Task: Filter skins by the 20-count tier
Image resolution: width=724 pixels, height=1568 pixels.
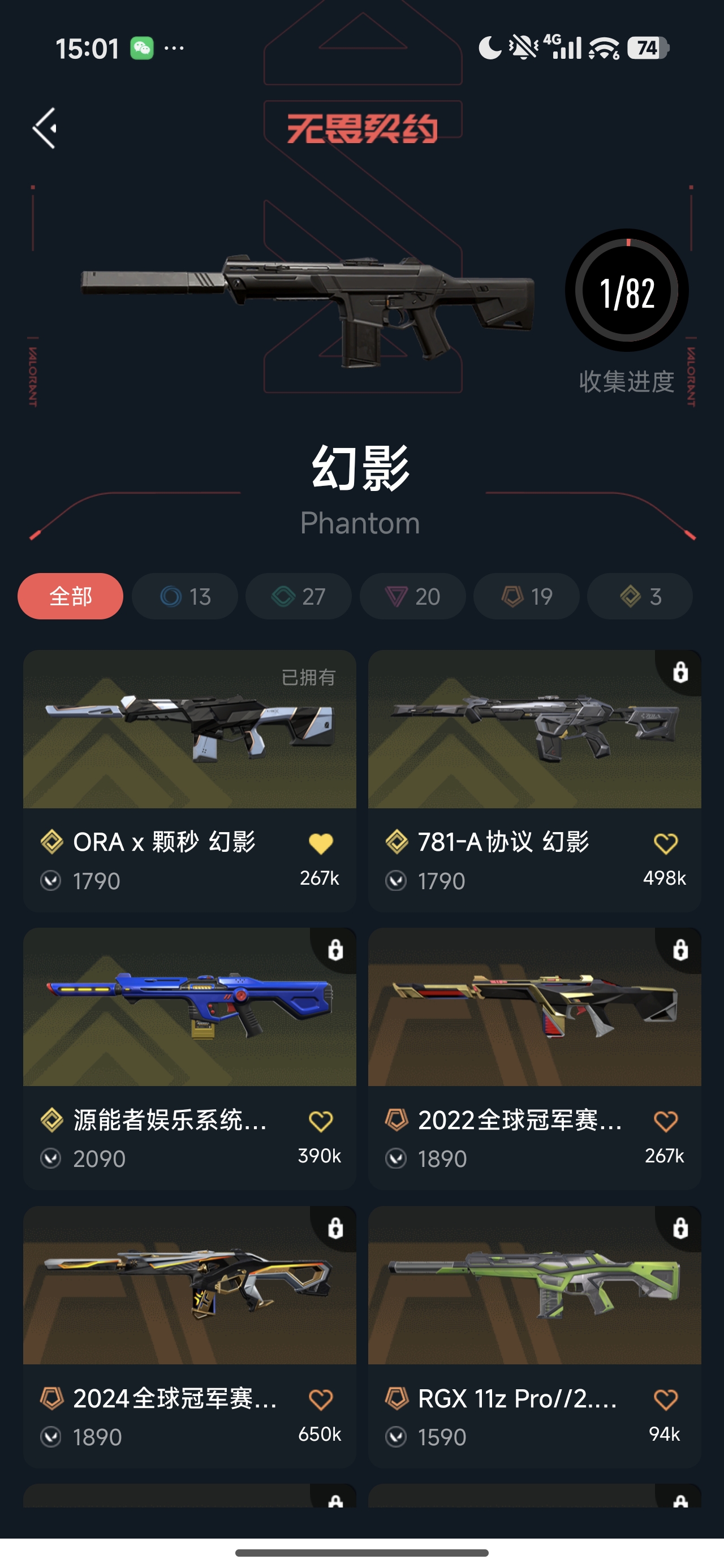Action: [412, 596]
